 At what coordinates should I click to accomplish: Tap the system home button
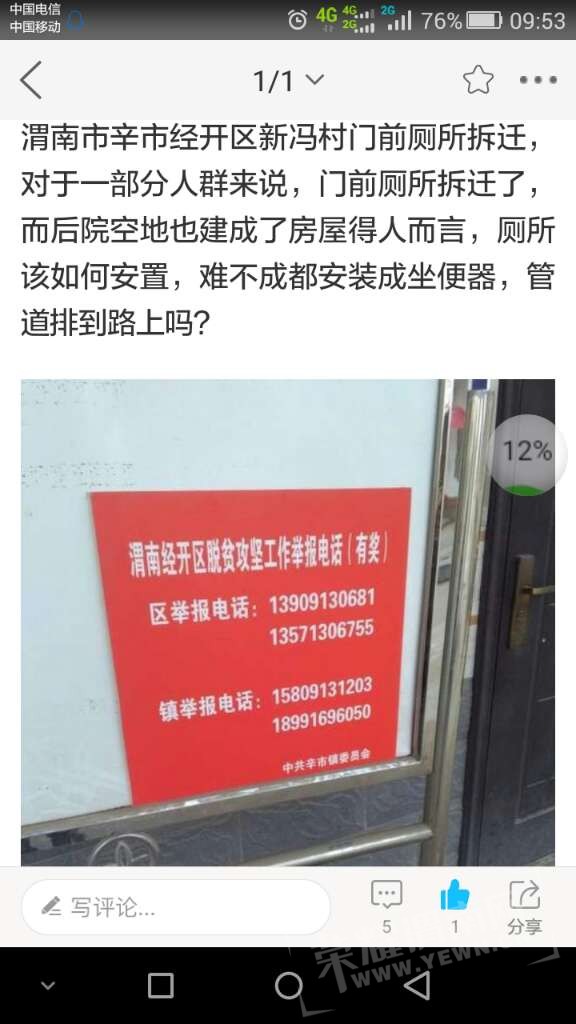pos(289,985)
